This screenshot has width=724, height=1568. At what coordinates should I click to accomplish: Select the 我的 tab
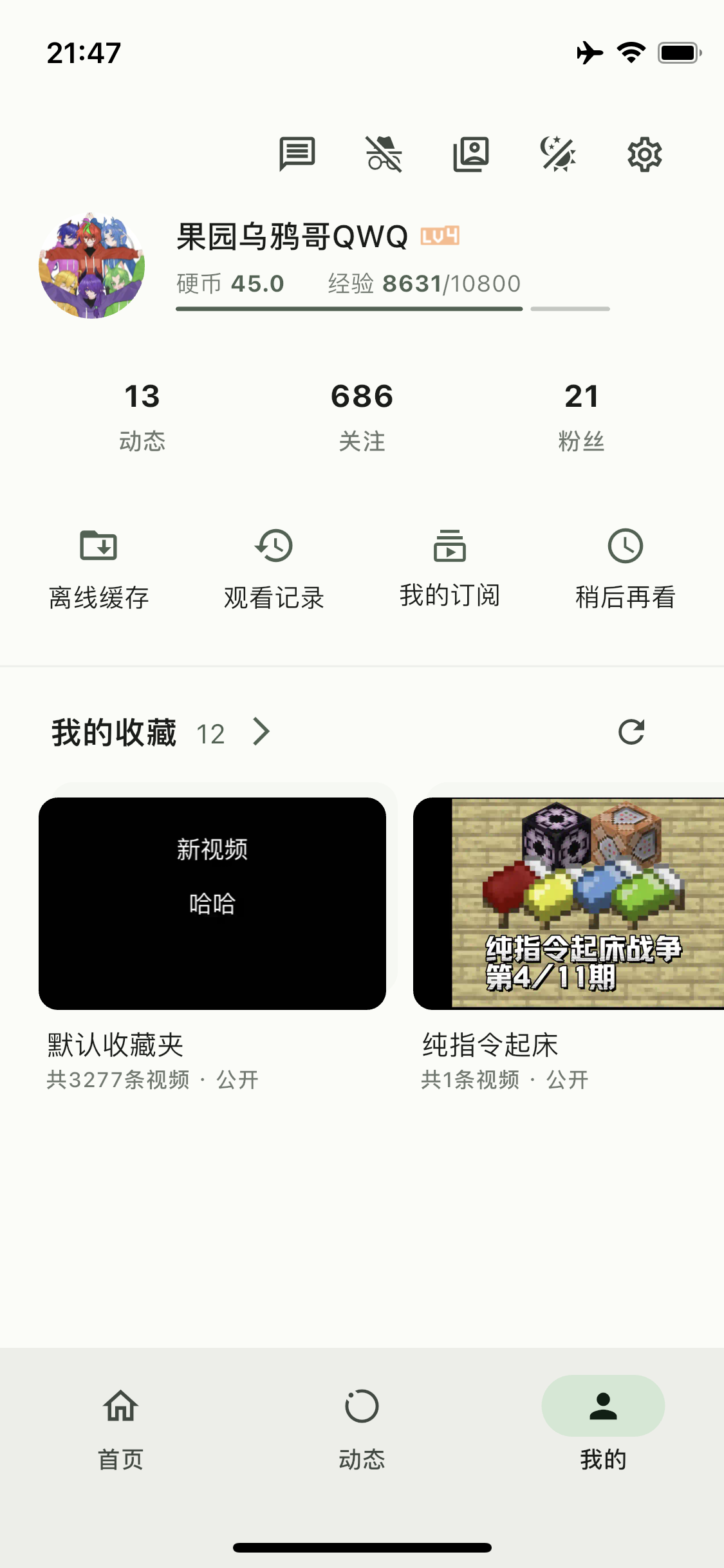[603, 1424]
